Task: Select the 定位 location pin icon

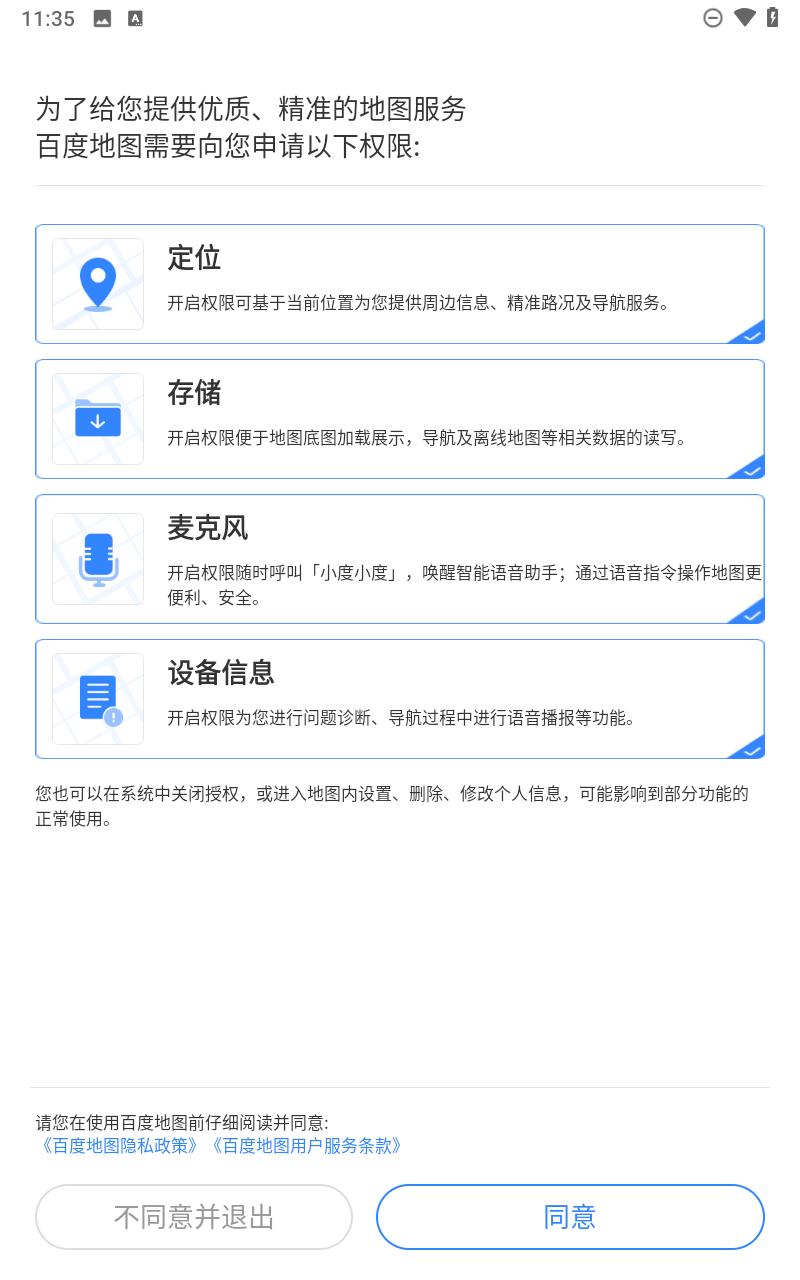Action: (x=97, y=283)
